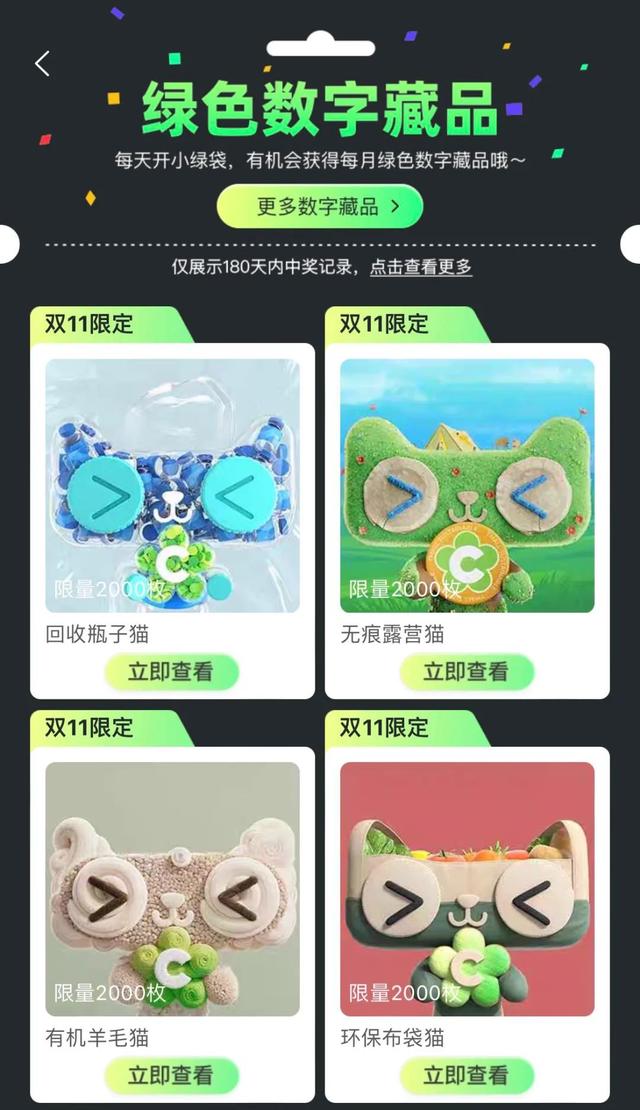Open the 环保布袋猫 collectible image

point(467,889)
